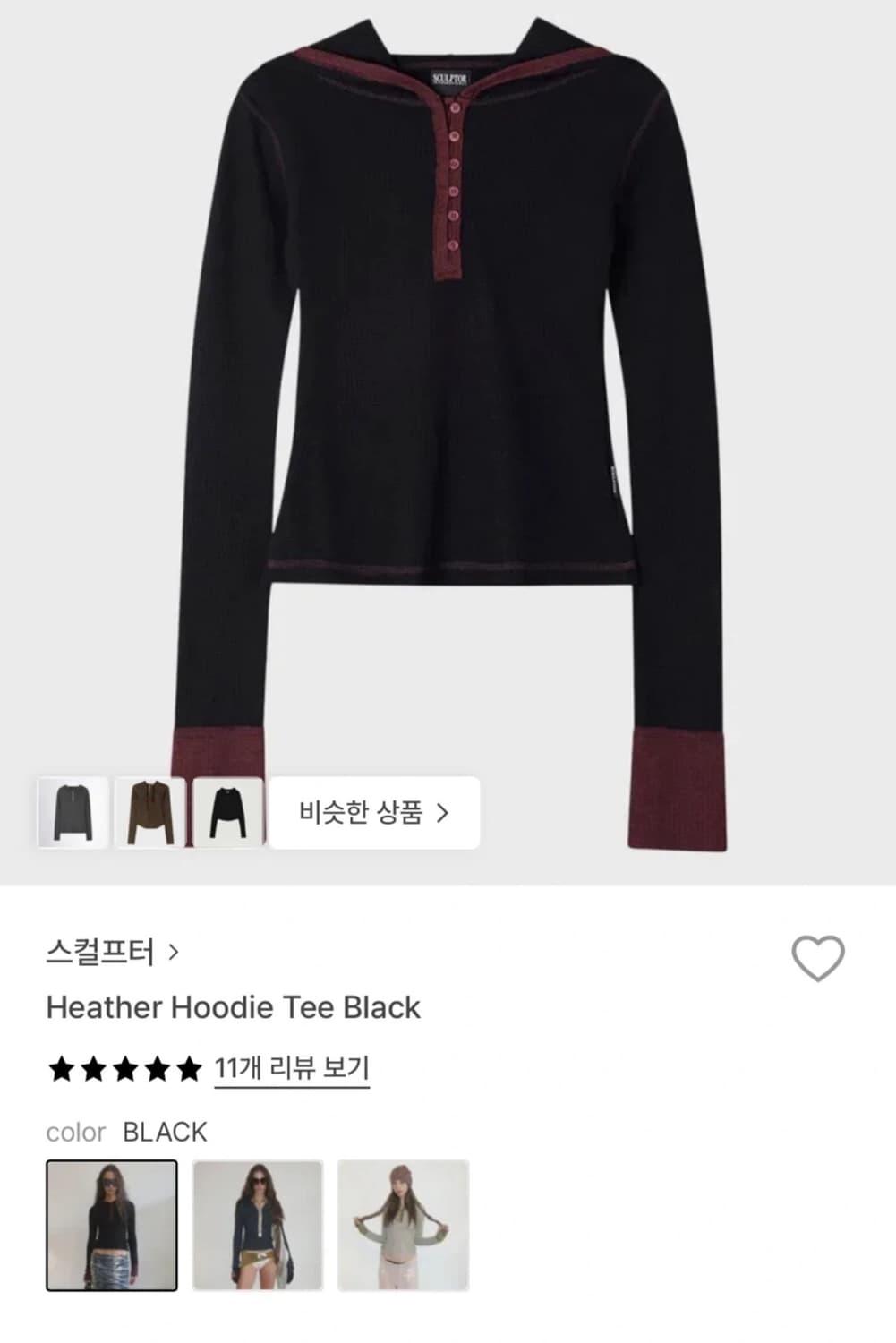Expand similar products via 비슷한 상품 control
Screen dimensions: 896x1343
(374, 812)
